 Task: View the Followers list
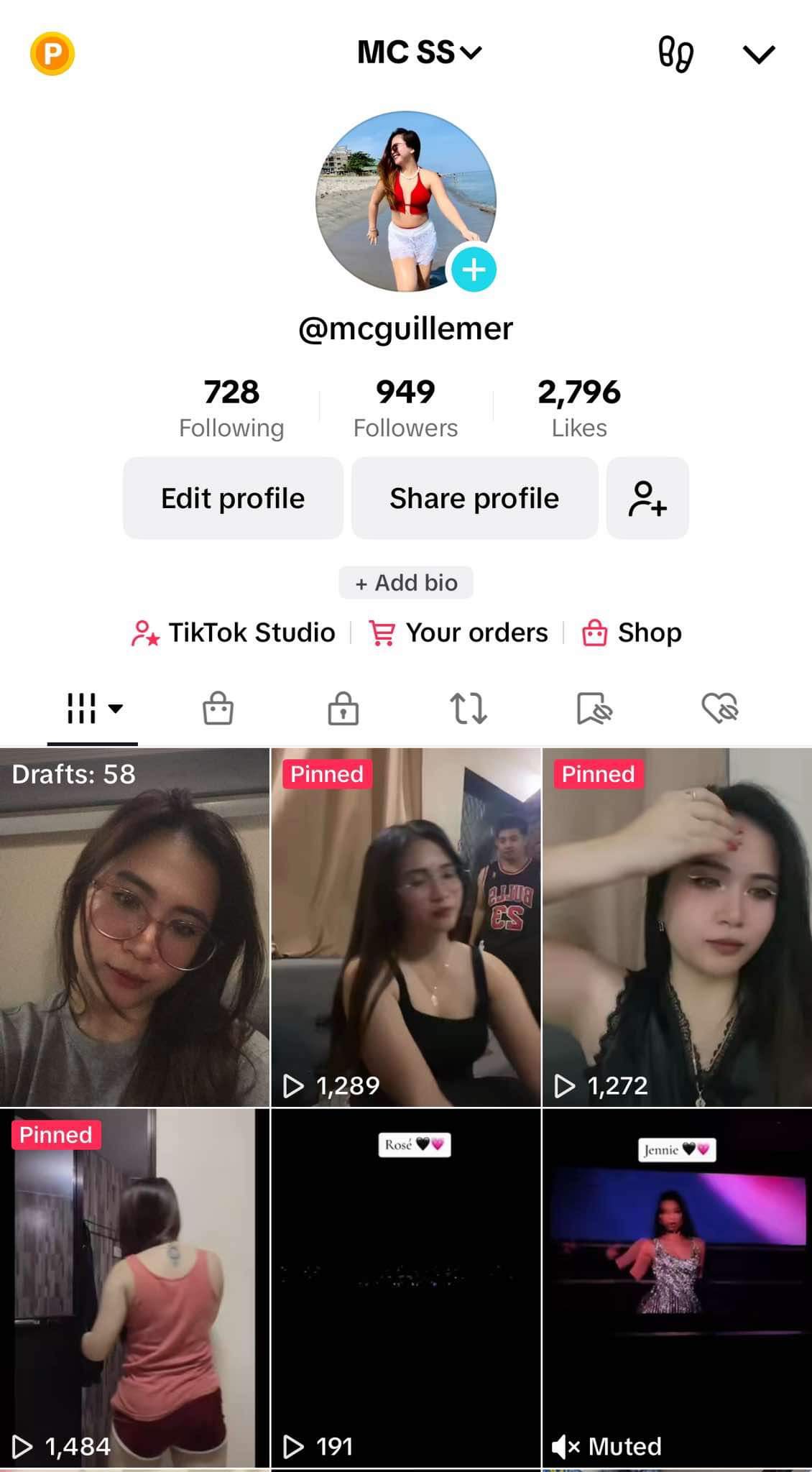pos(405,408)
